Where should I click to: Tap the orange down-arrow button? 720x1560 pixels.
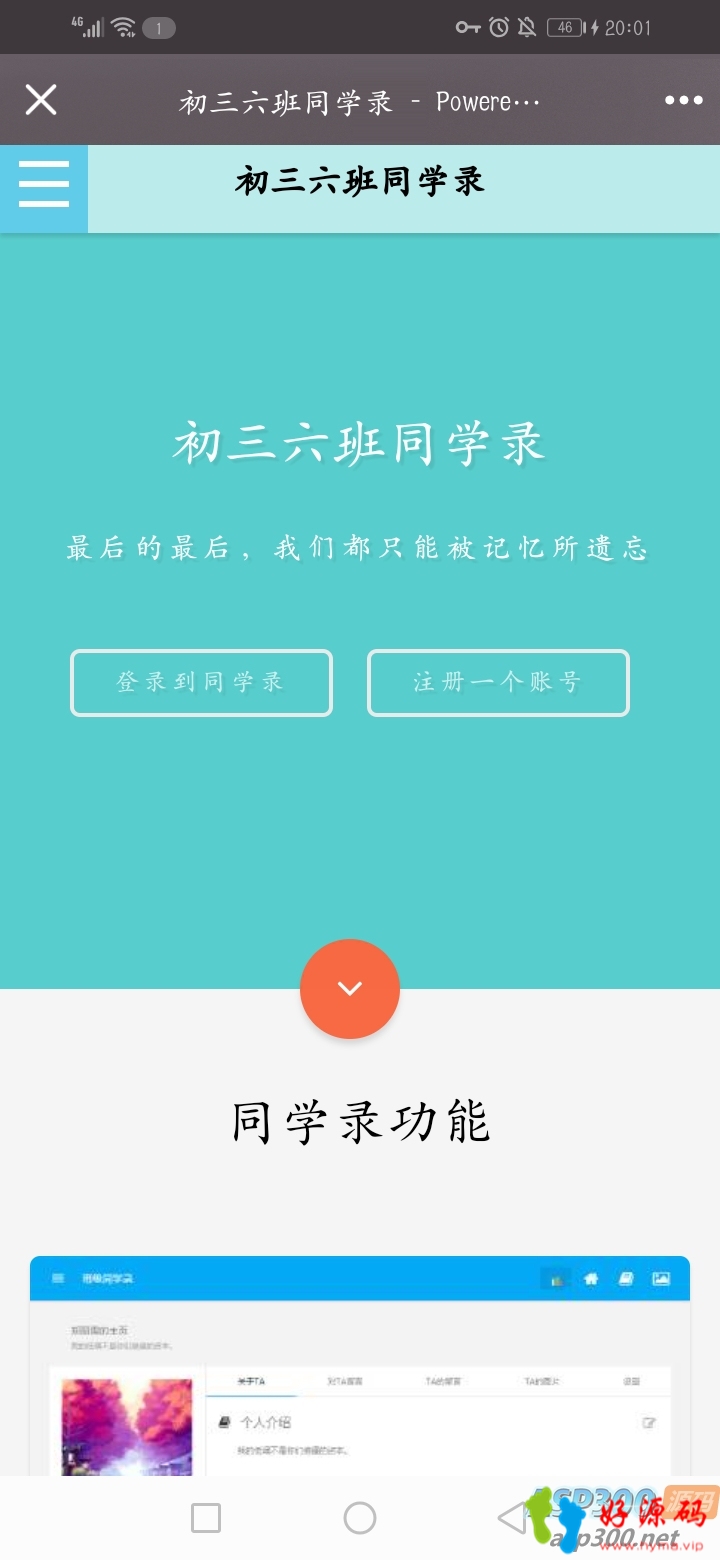click(x=350, y=988)
